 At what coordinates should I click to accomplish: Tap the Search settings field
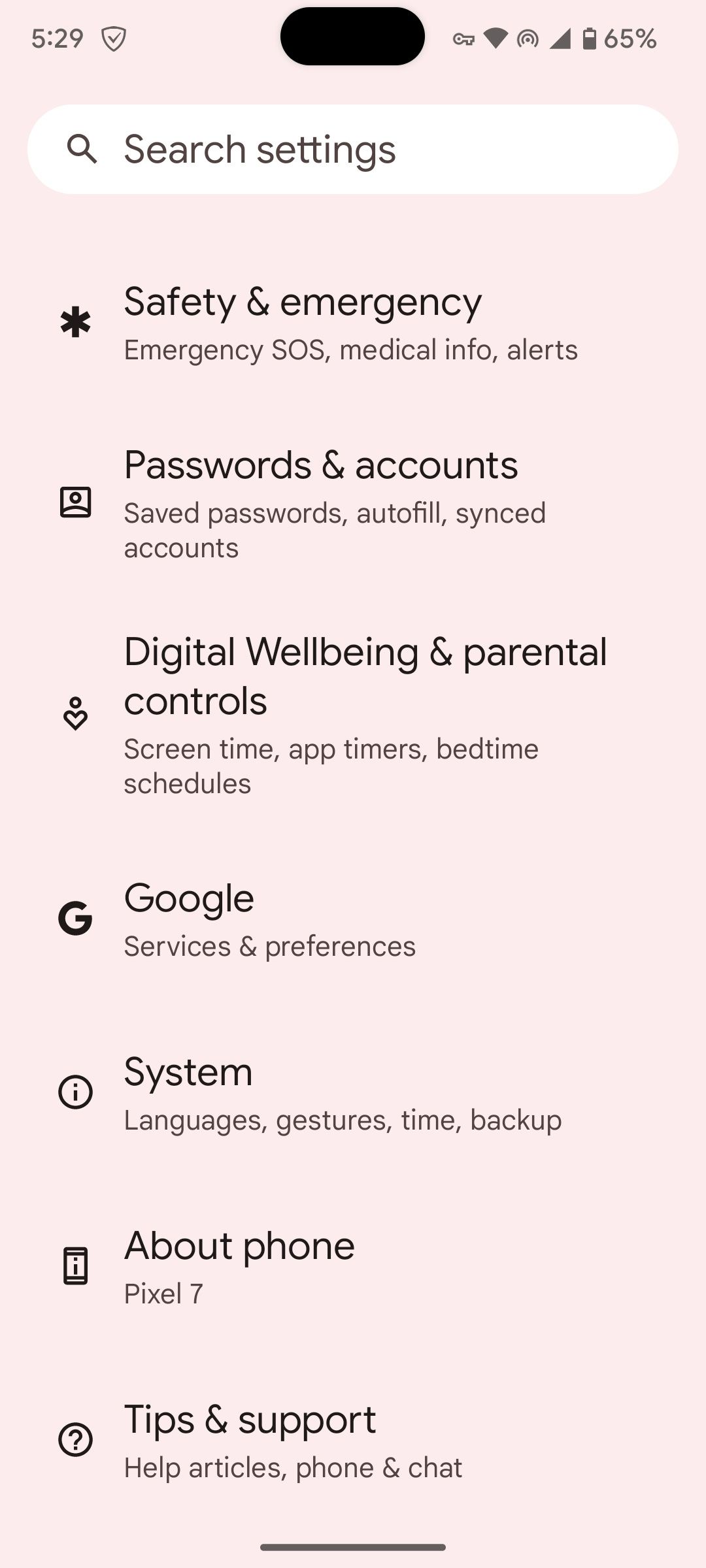(353, 150)
